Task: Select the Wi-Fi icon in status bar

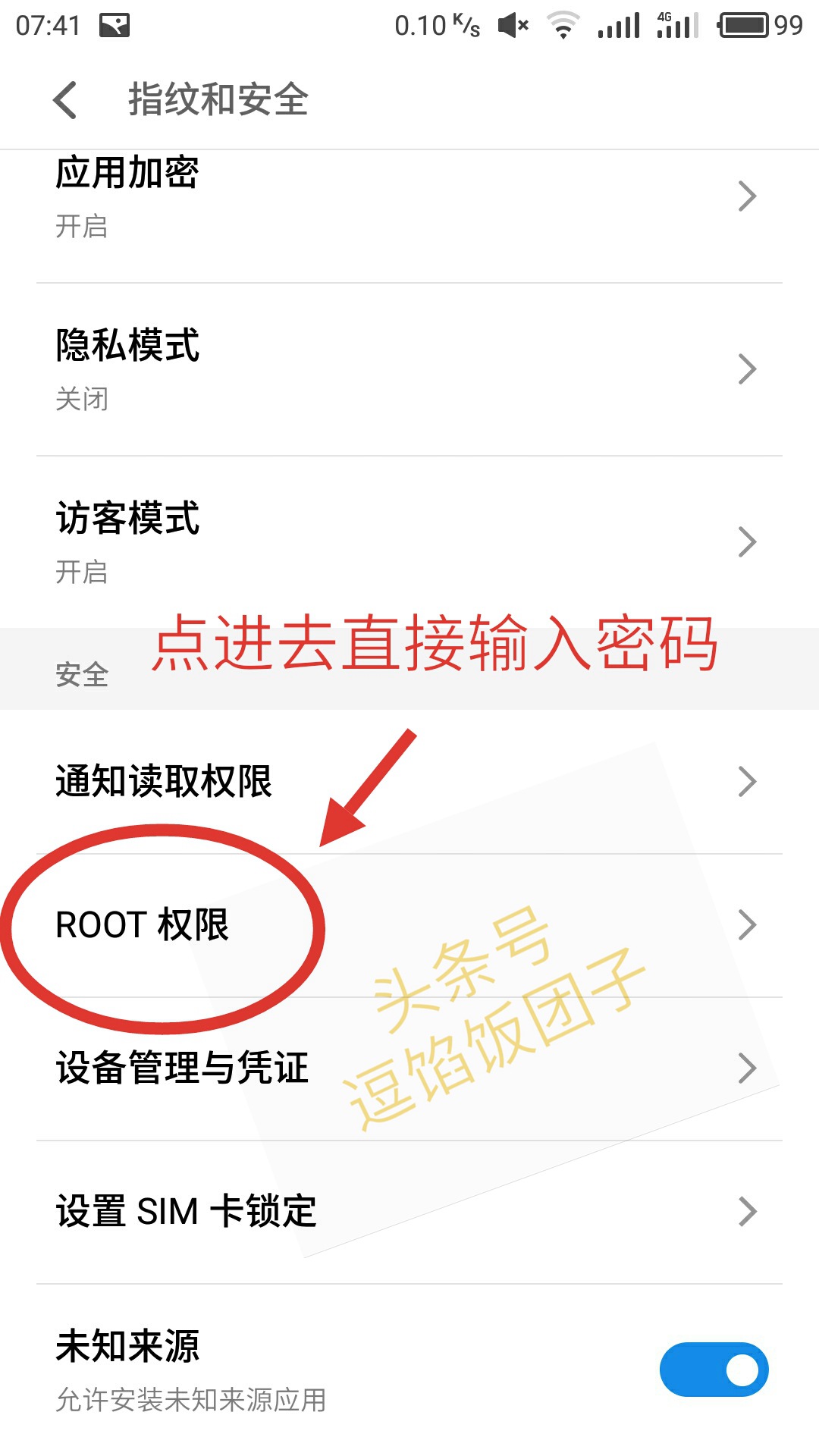Action: click(x=563, y=24)
